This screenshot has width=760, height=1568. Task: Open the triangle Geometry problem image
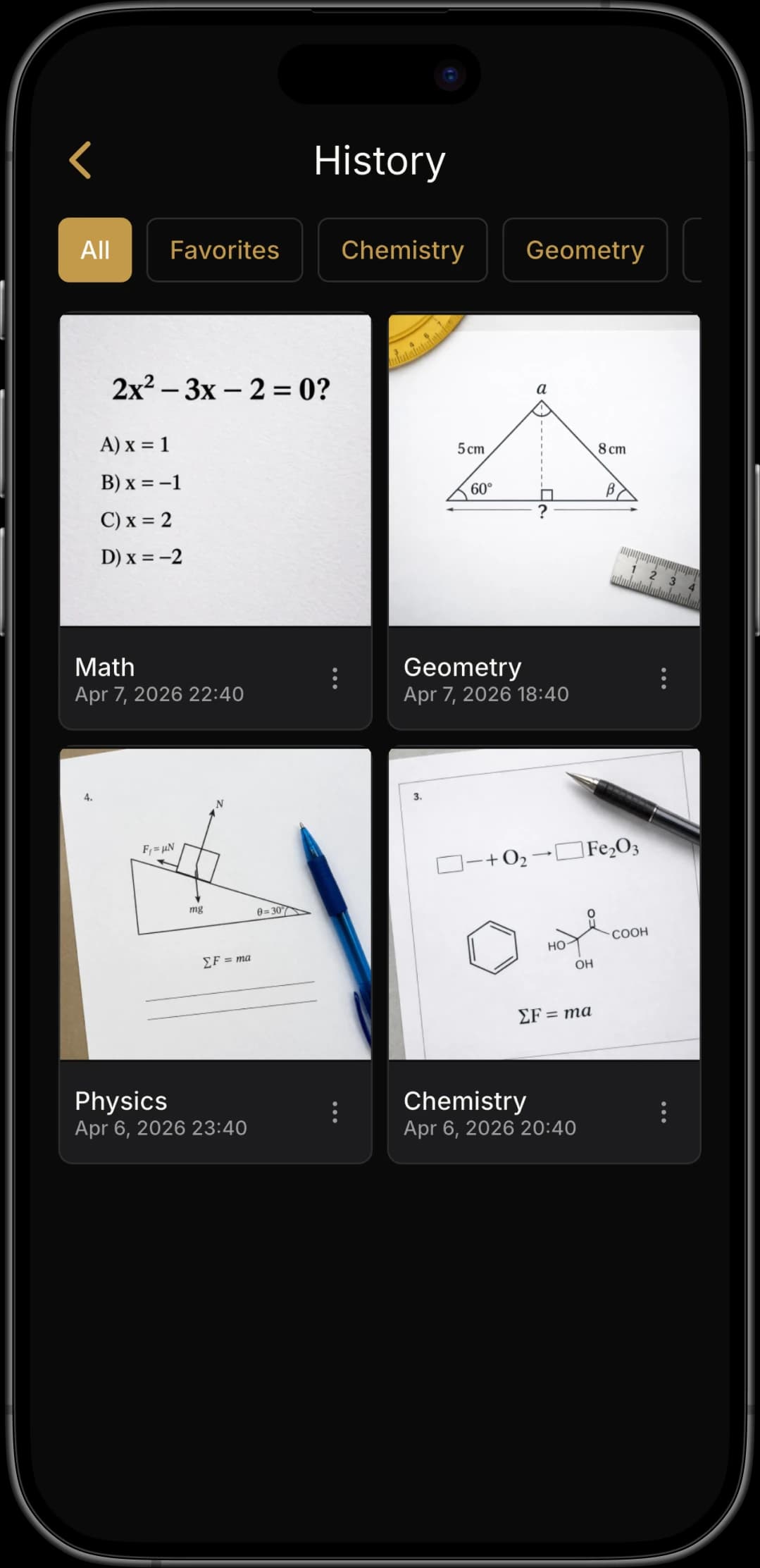coord(543,472)
